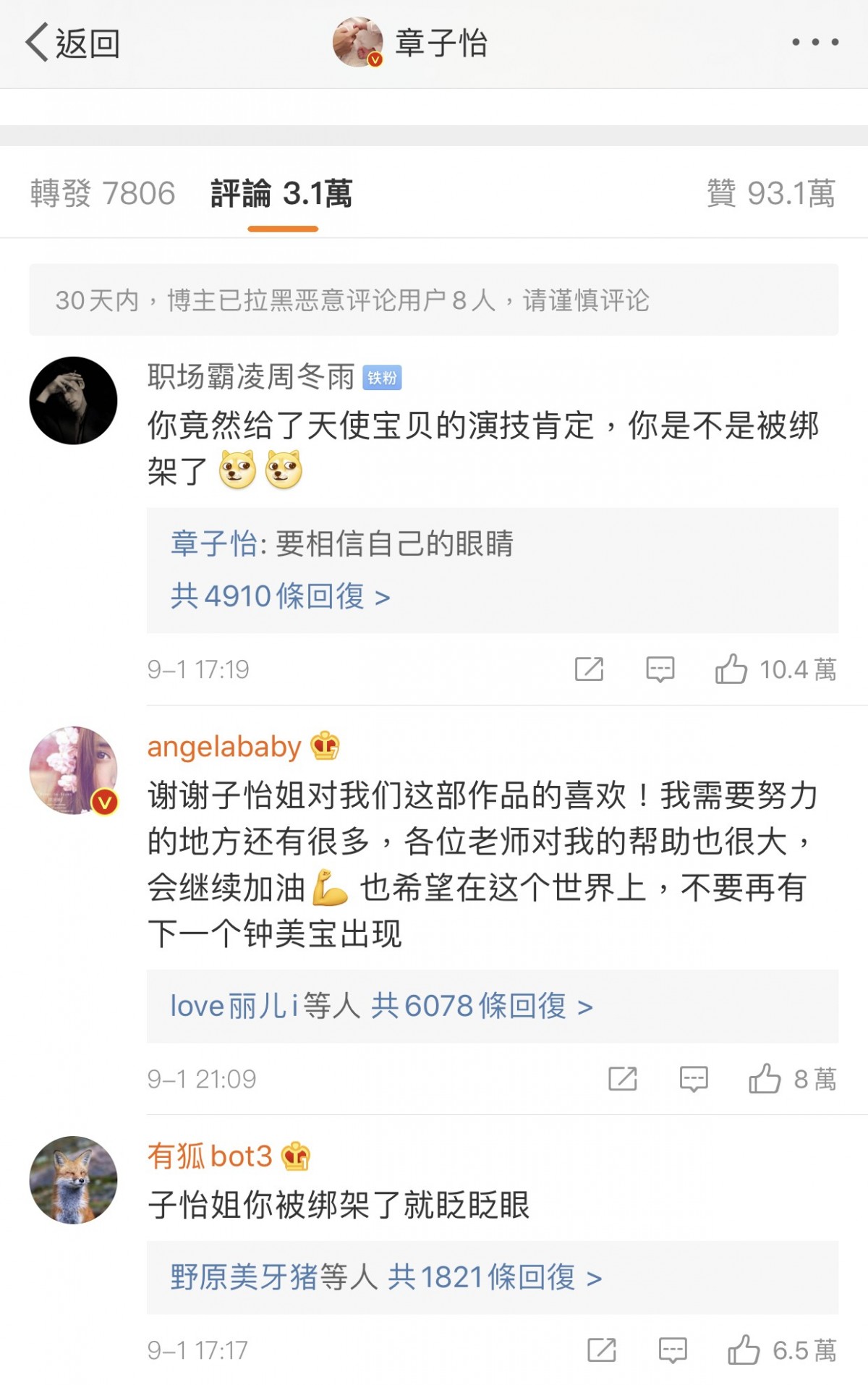Like angelababy's comment with 8萬
Viewport: 868px width, 1385px height.
[x=765, y=1079]
